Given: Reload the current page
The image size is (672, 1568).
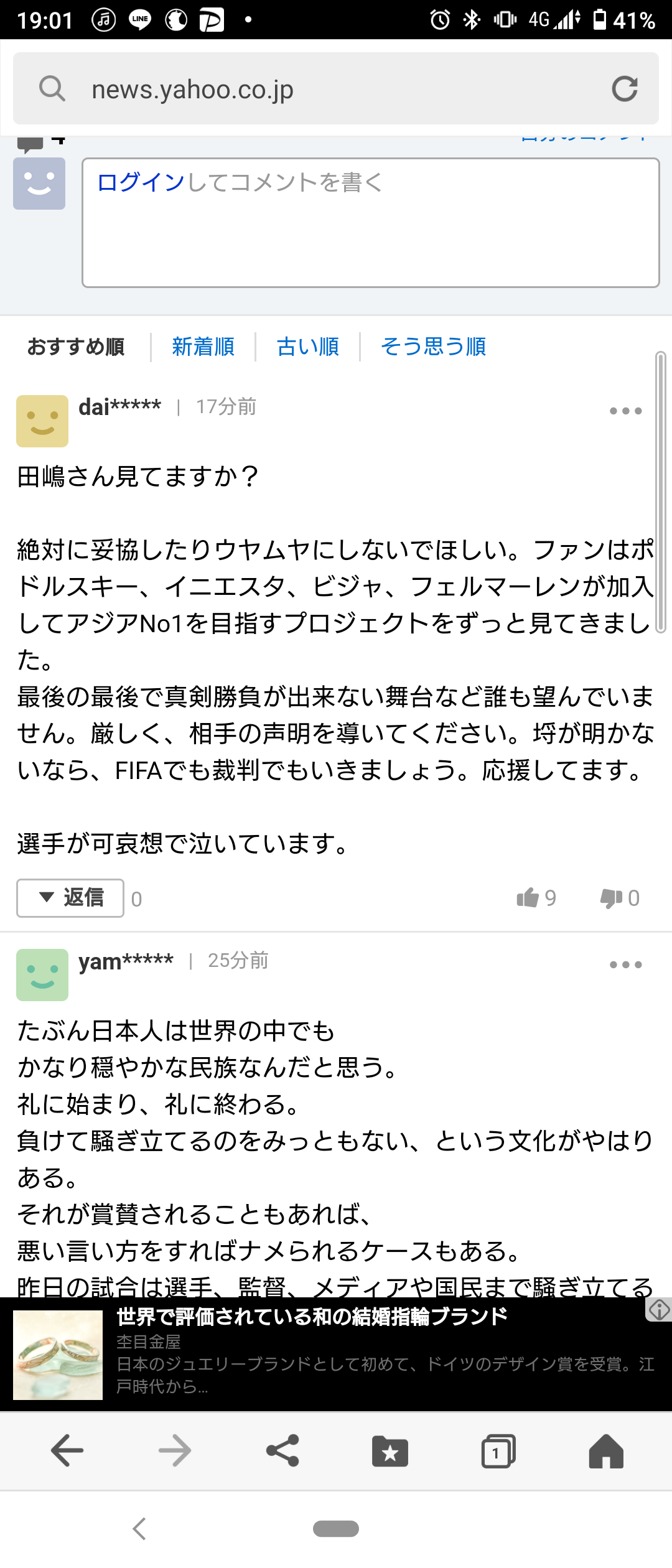Looking at the screenshot, I should 624,89.
